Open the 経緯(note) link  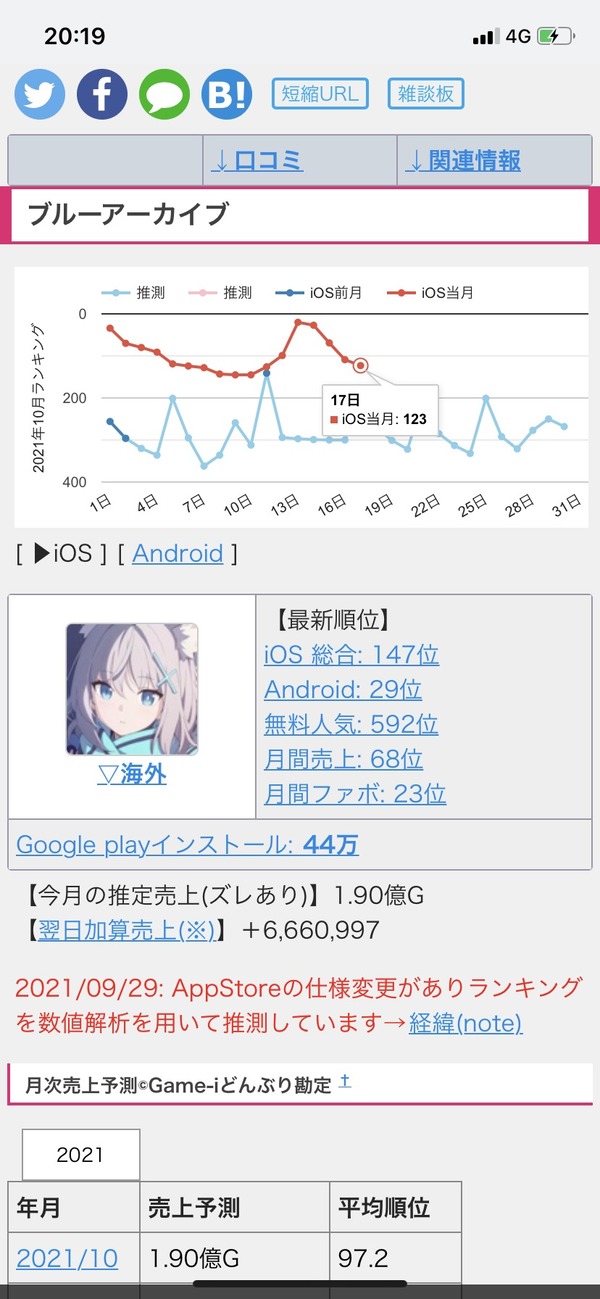pos(465,1023)
